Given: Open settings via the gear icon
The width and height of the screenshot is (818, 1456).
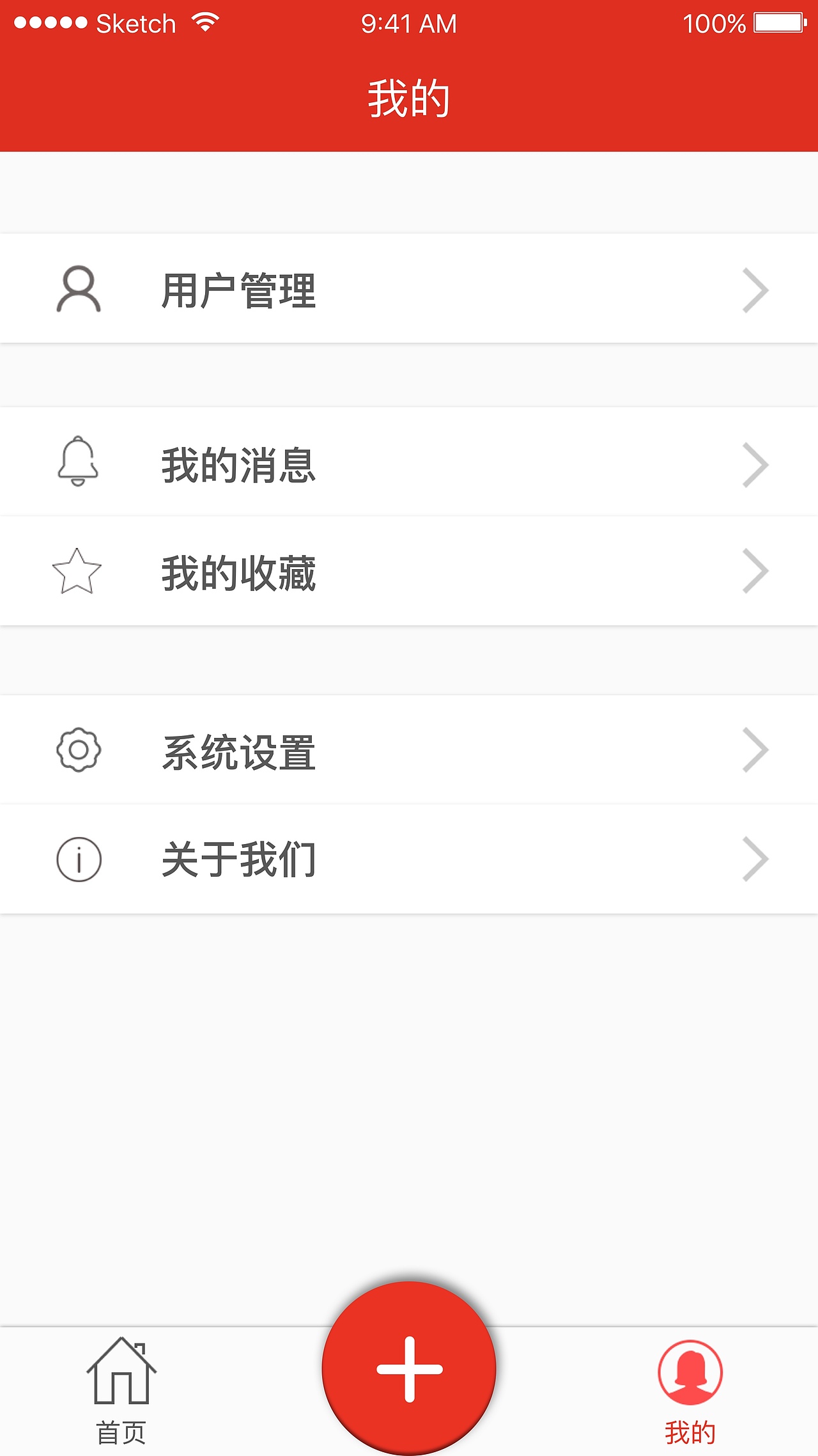Looking at the screenshot, I should [x=78, y=749].
